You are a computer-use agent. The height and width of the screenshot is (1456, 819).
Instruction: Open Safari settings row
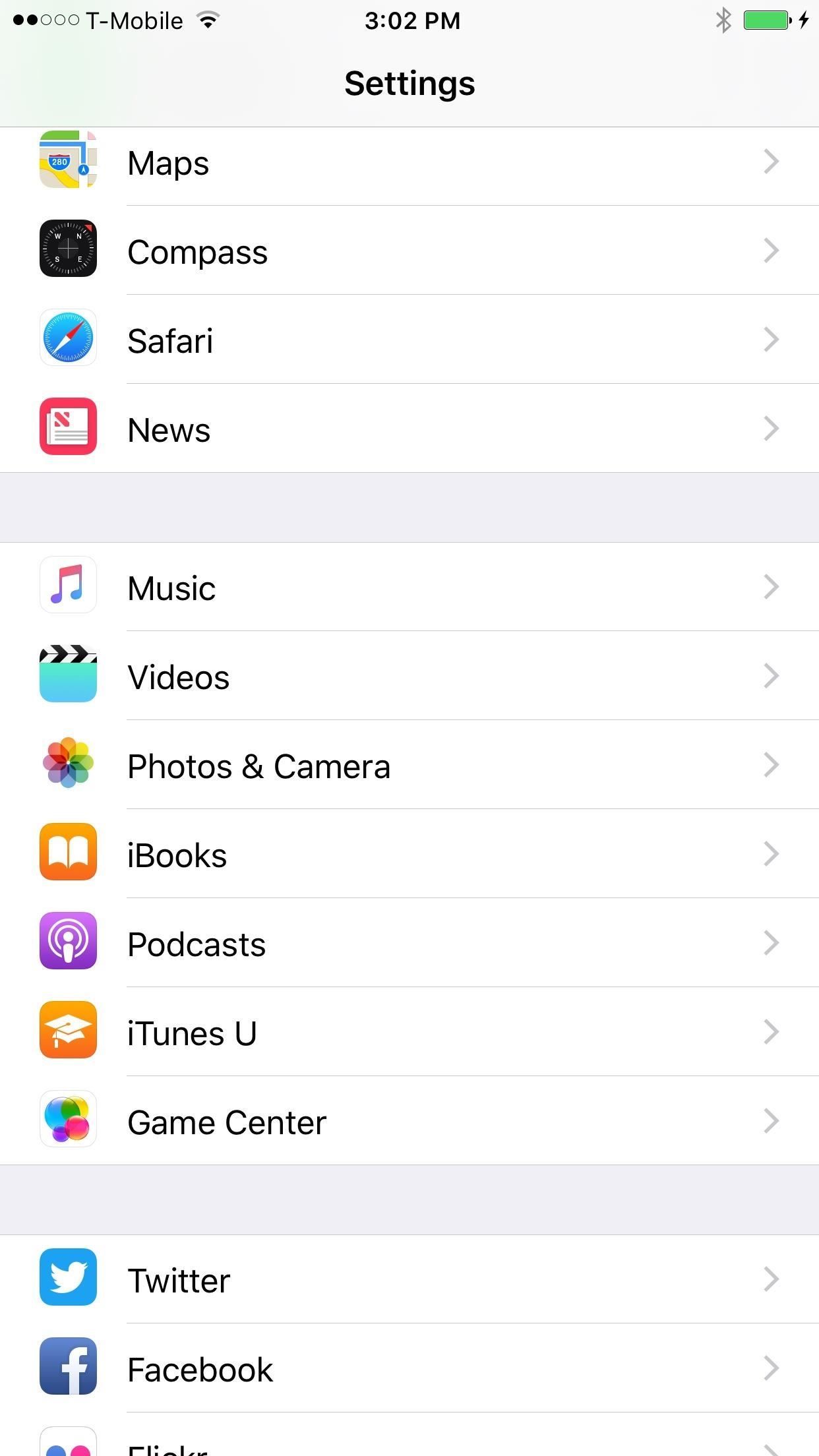[409, 340]
